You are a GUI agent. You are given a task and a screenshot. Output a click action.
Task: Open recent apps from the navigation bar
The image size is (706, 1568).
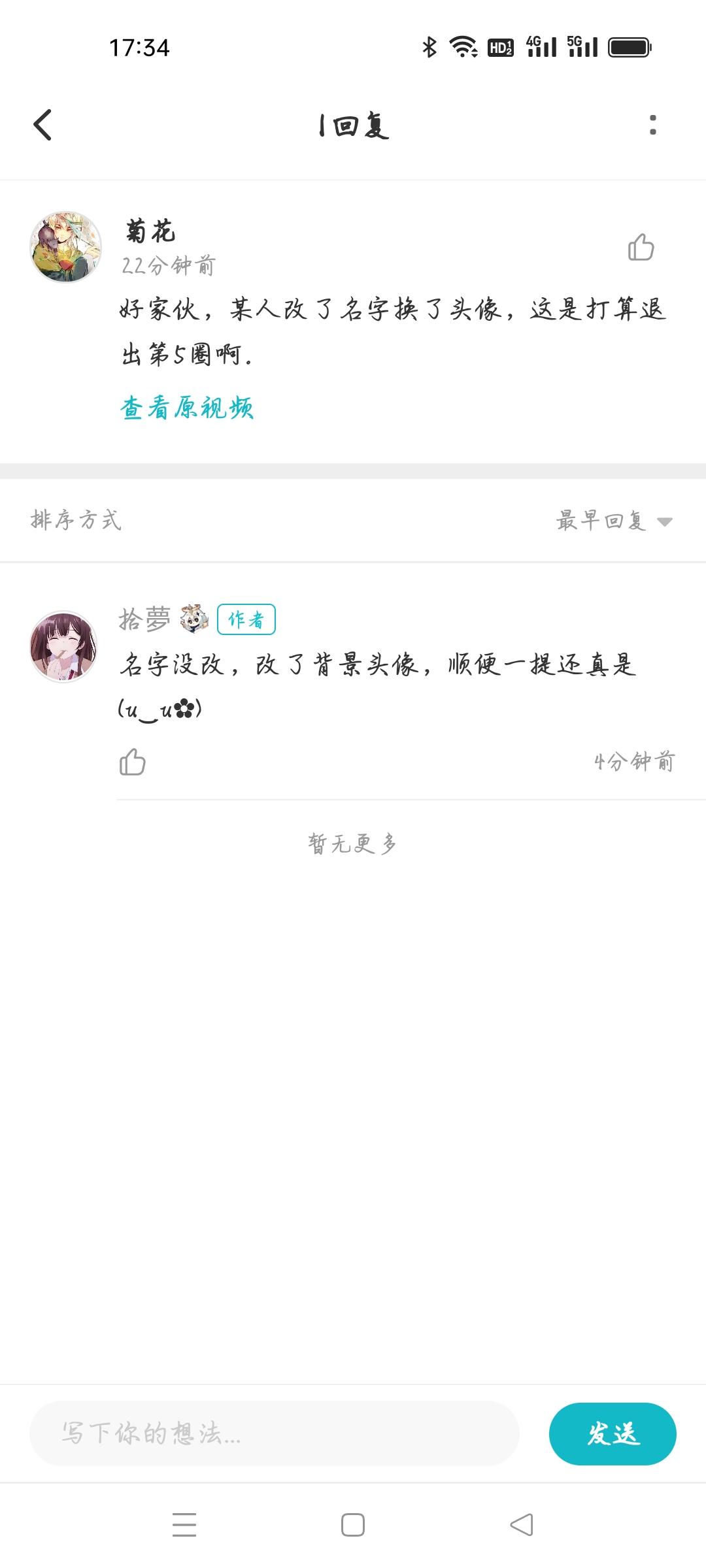click(184, 1524)
